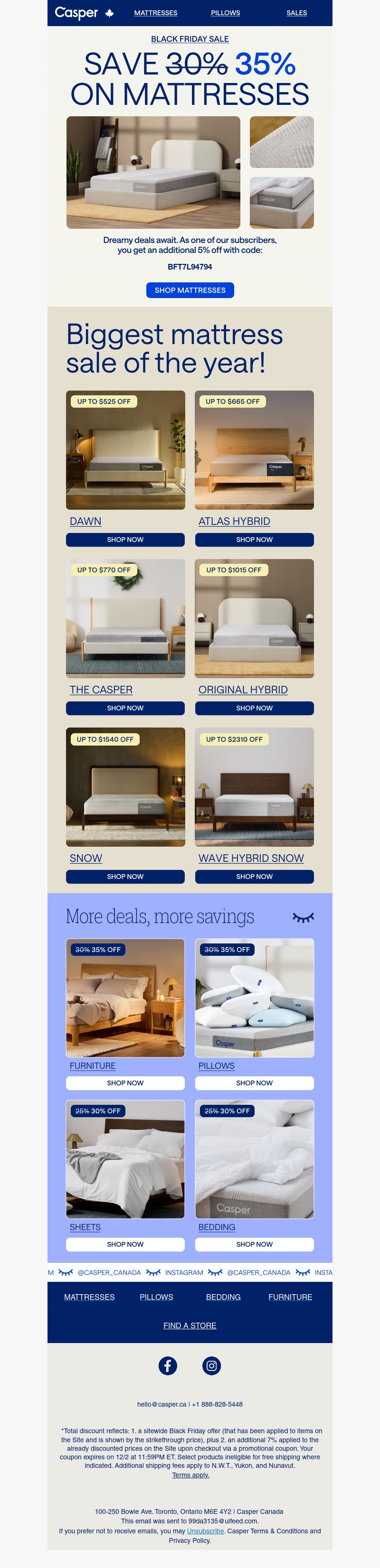Open the Pillows 35% off image

click(254, 998)
